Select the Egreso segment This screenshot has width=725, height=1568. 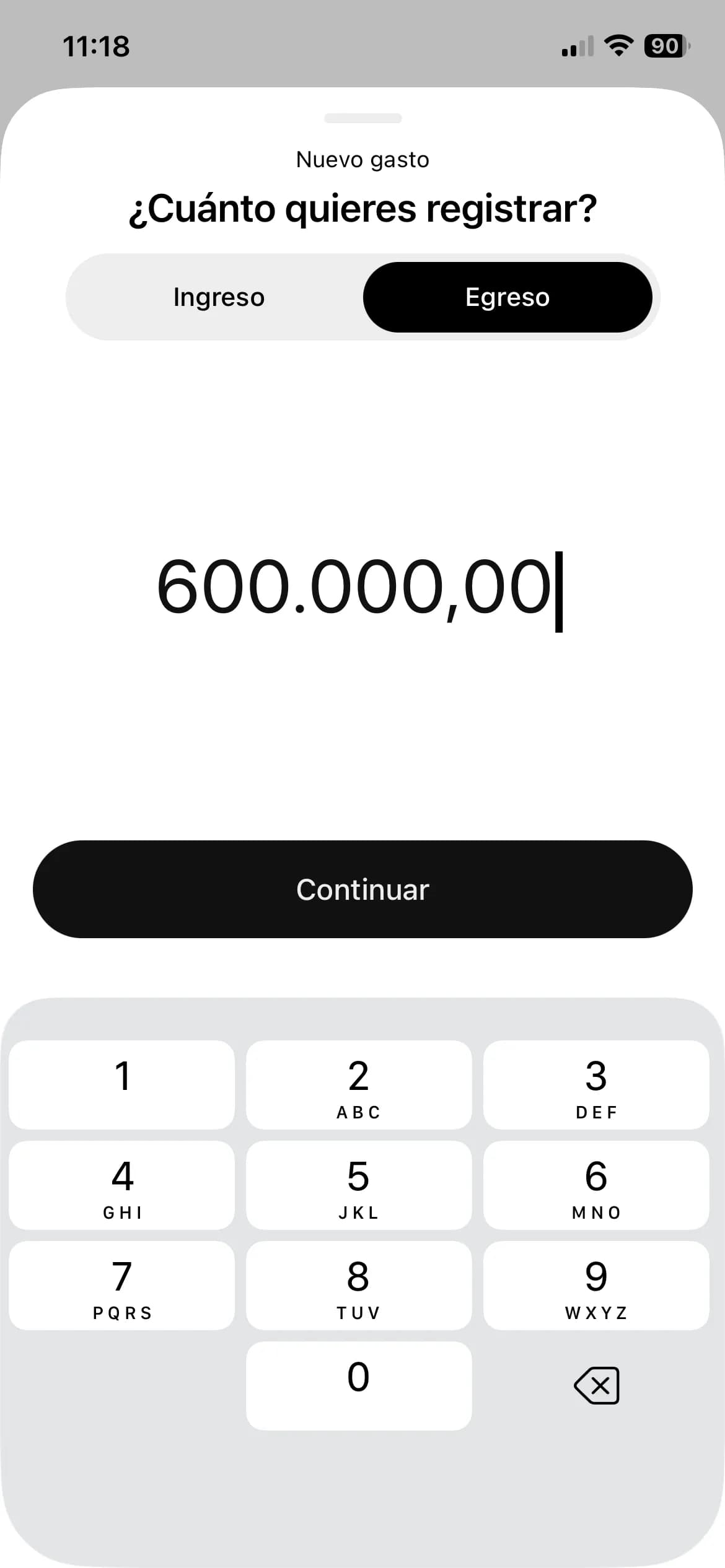[x=507, y=297]
